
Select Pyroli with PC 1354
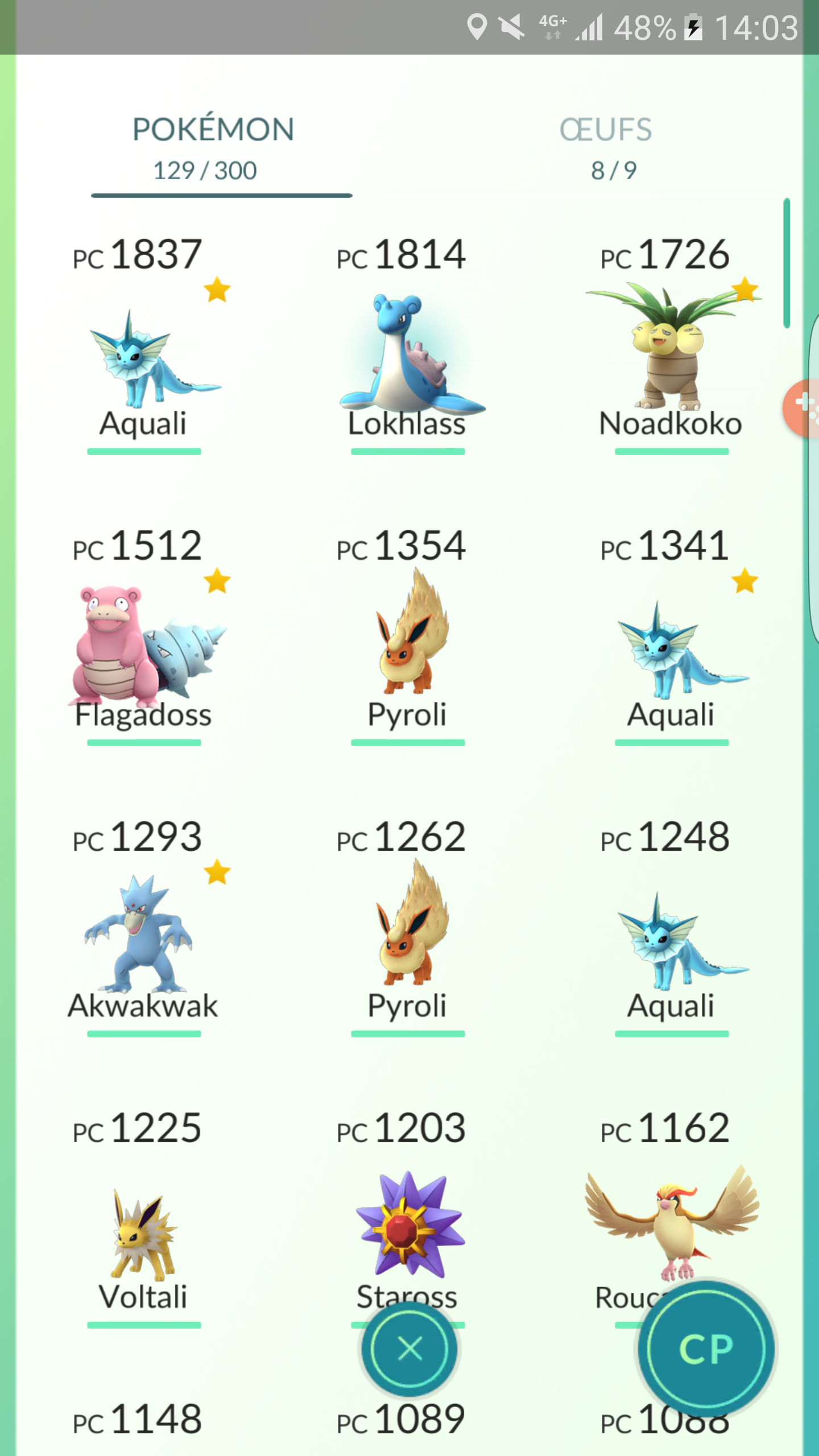coord(408,635)
